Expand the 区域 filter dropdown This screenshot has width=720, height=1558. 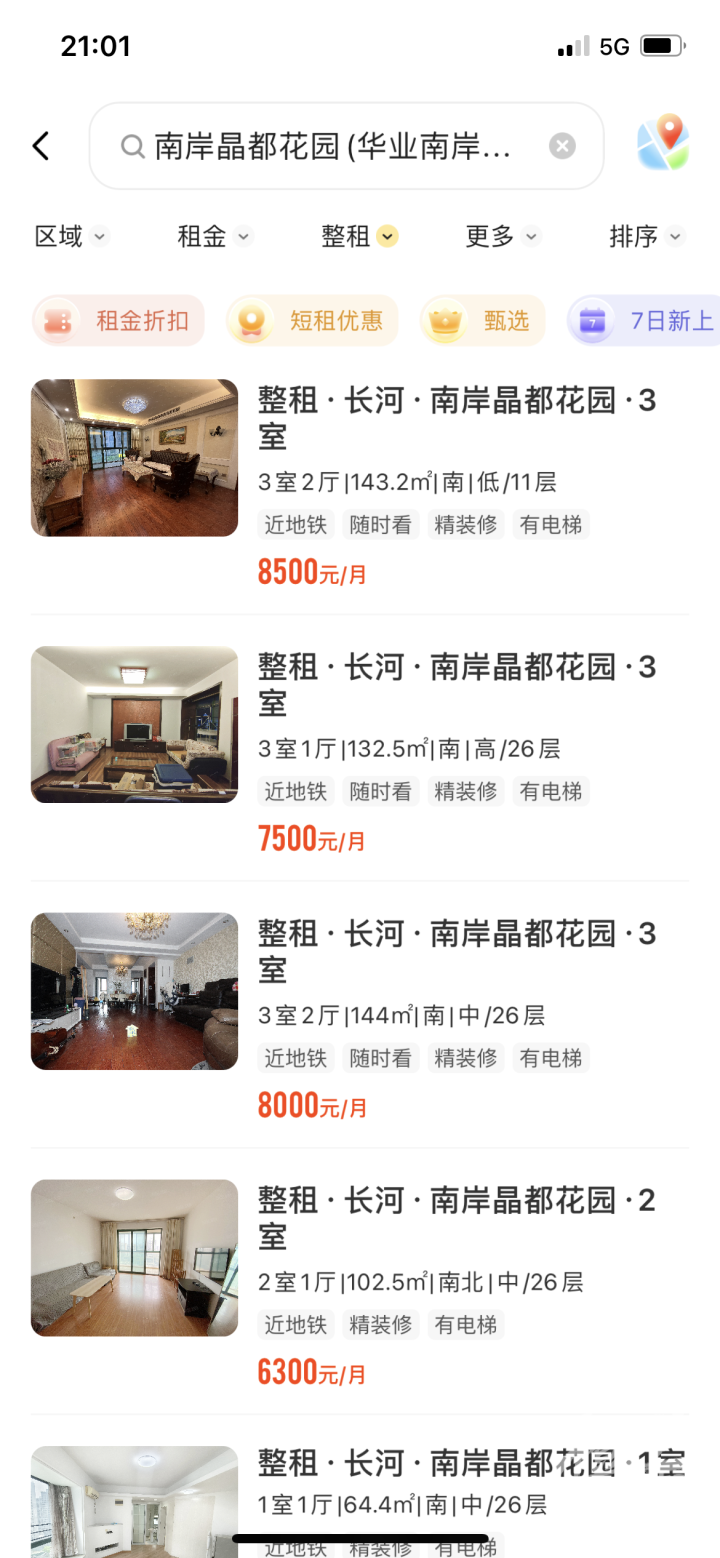[x=71, y=237]
